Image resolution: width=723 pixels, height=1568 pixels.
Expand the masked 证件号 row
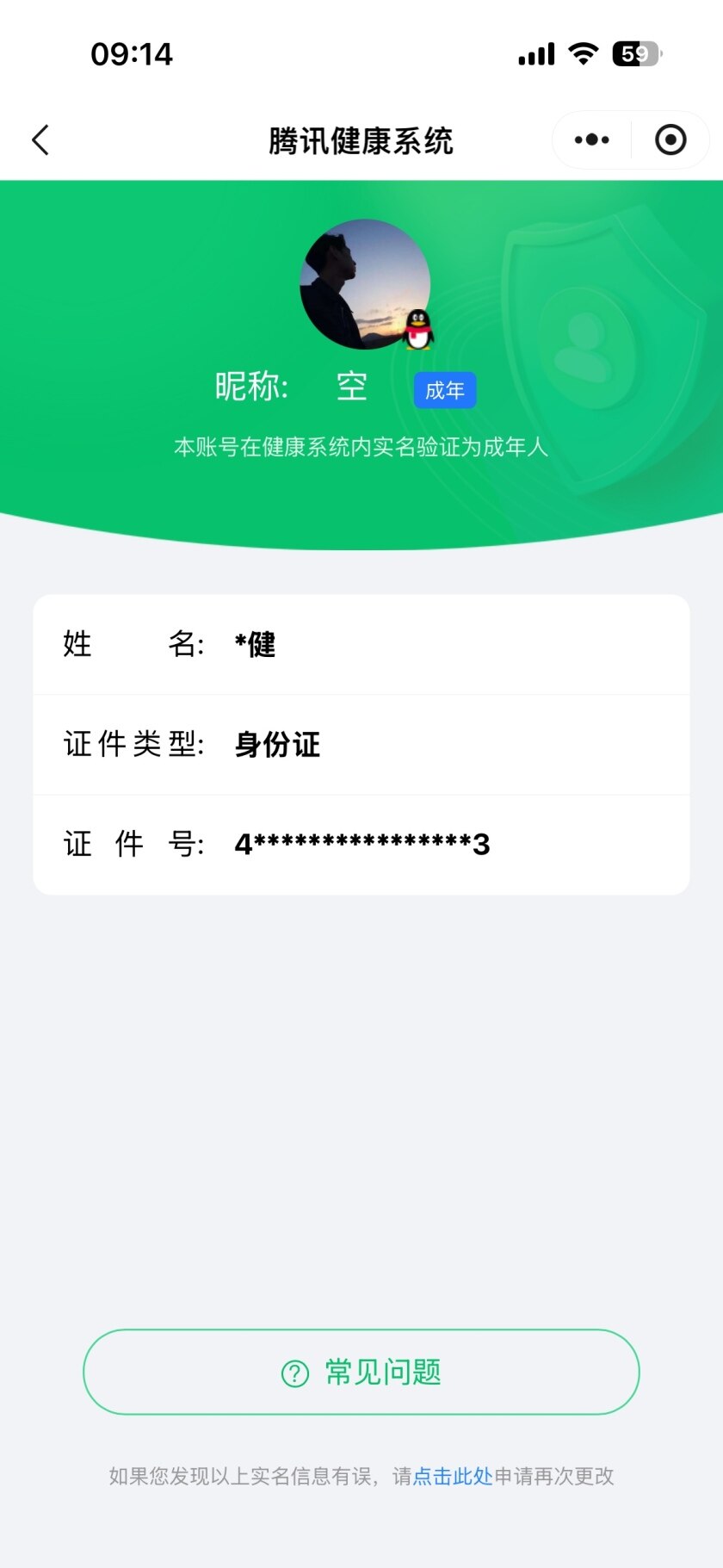coord(361,844)
